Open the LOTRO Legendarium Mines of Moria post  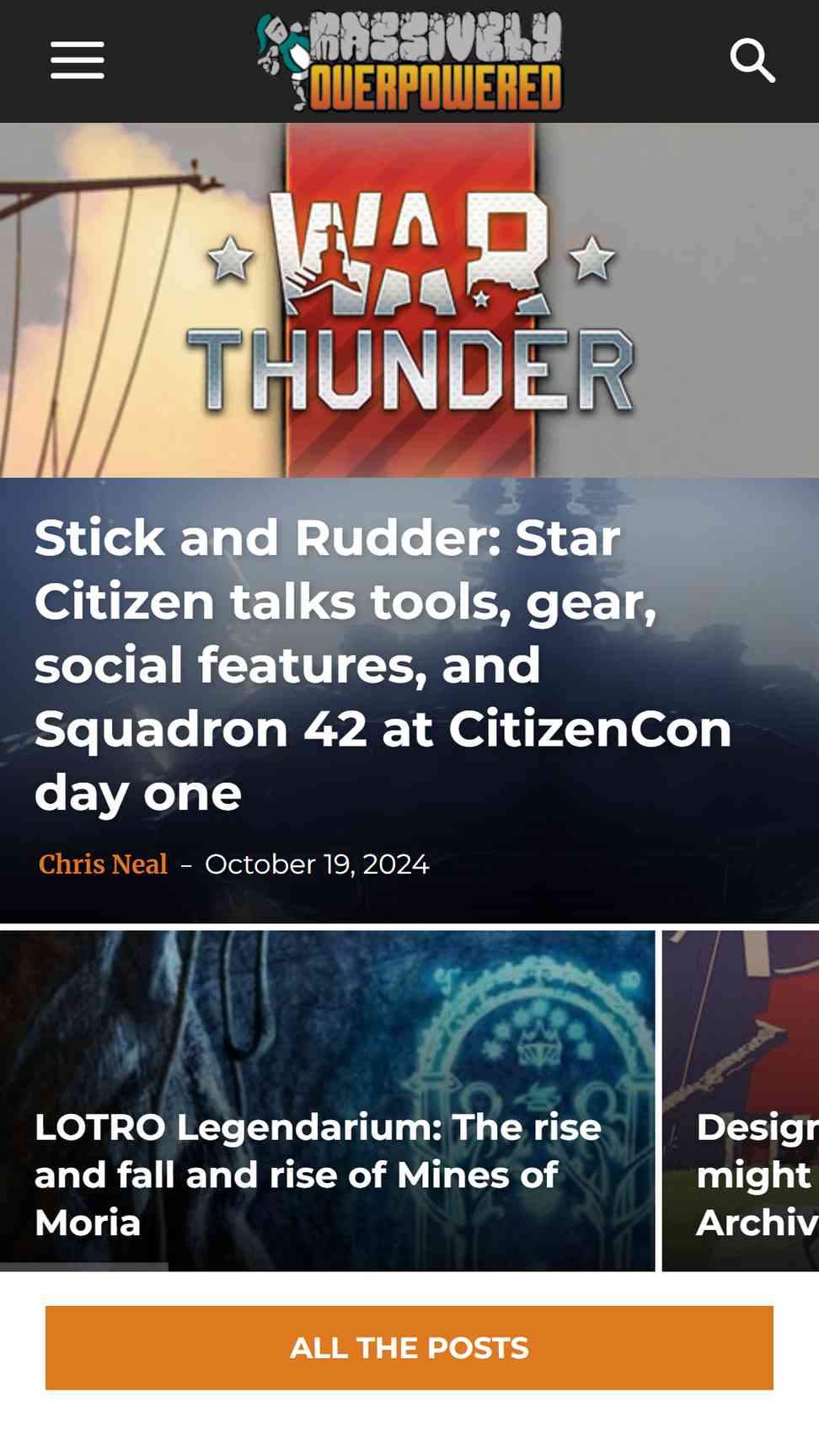(x=327, y=1100)
